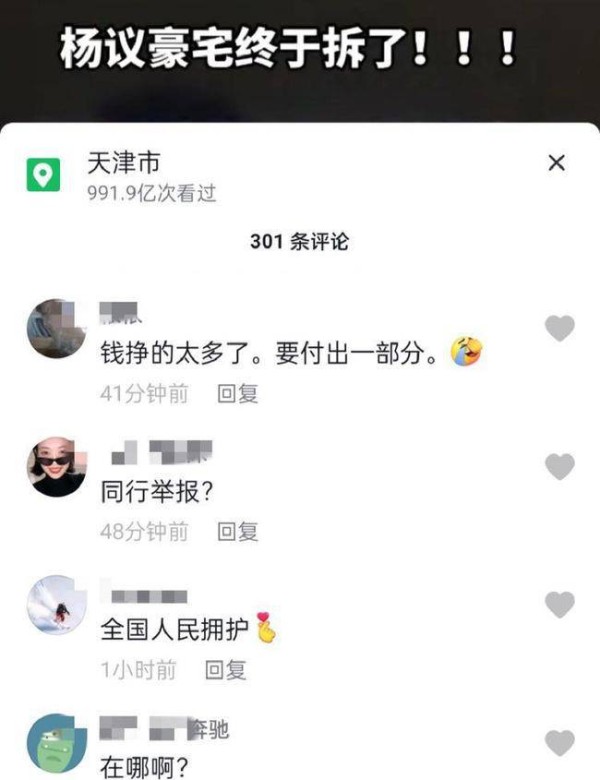Reply to the comment 钱挣的太多了
The height and width of the screenshot is (780, 600).
tap(238, 394)
